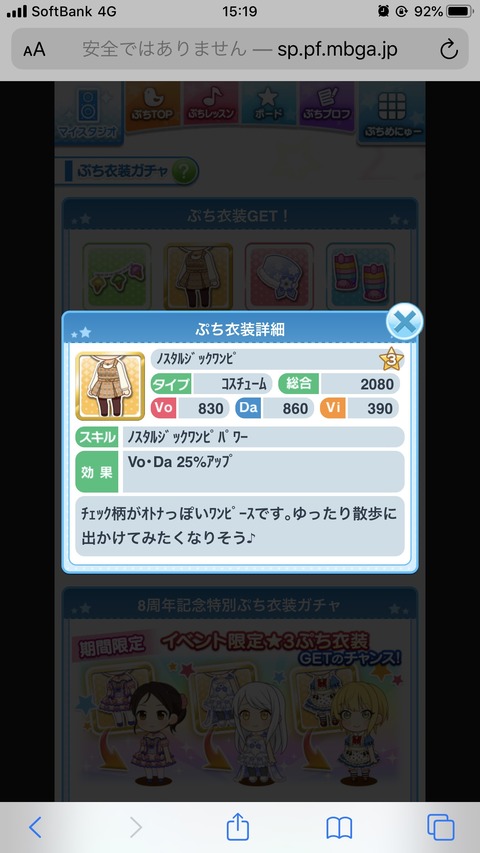This screenshot has width=480, height=853.
Task: Open the AA reader settings menu
Action: 34,50
